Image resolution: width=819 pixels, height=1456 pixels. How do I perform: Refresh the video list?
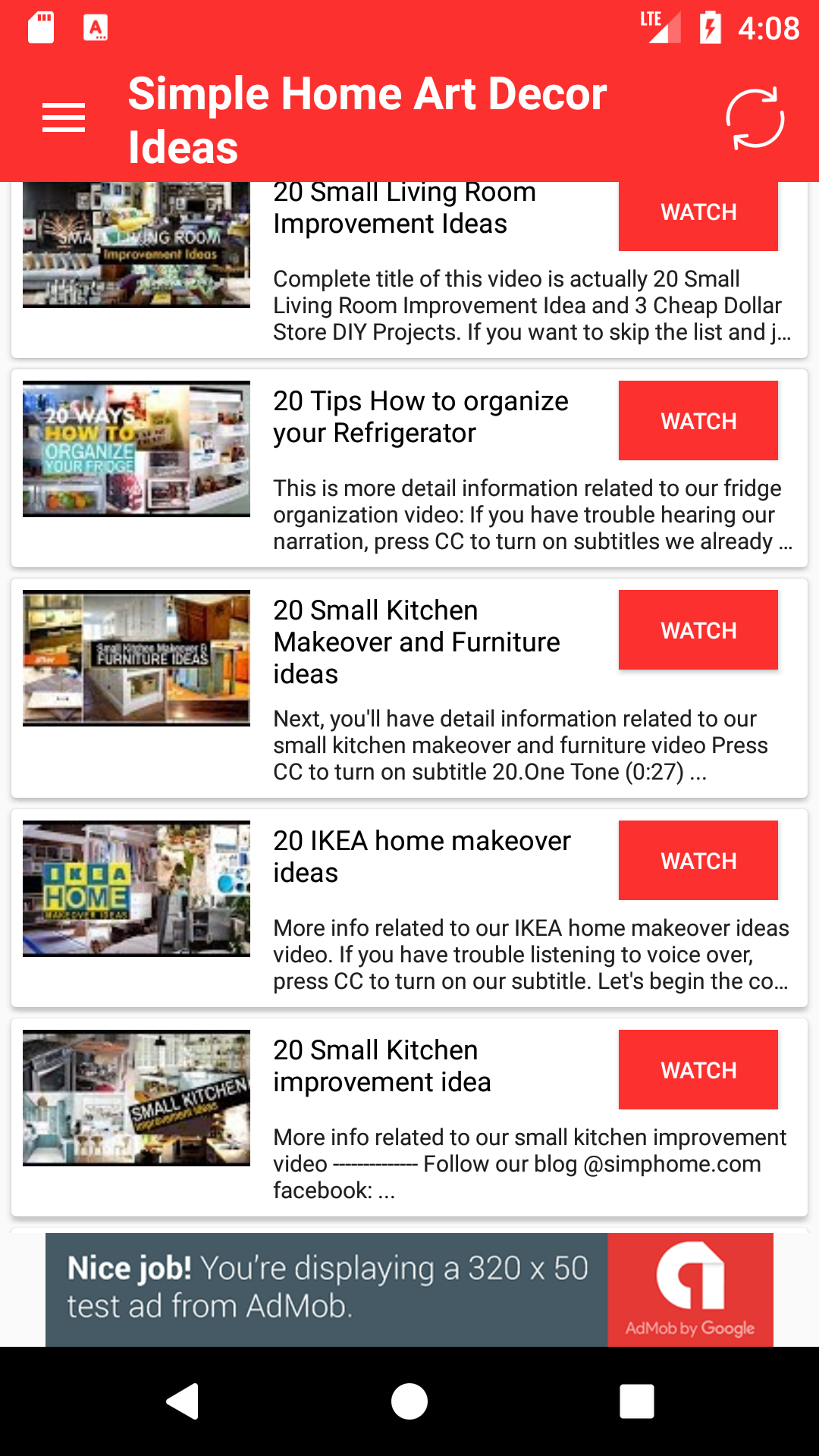click(x=756, y=118)
